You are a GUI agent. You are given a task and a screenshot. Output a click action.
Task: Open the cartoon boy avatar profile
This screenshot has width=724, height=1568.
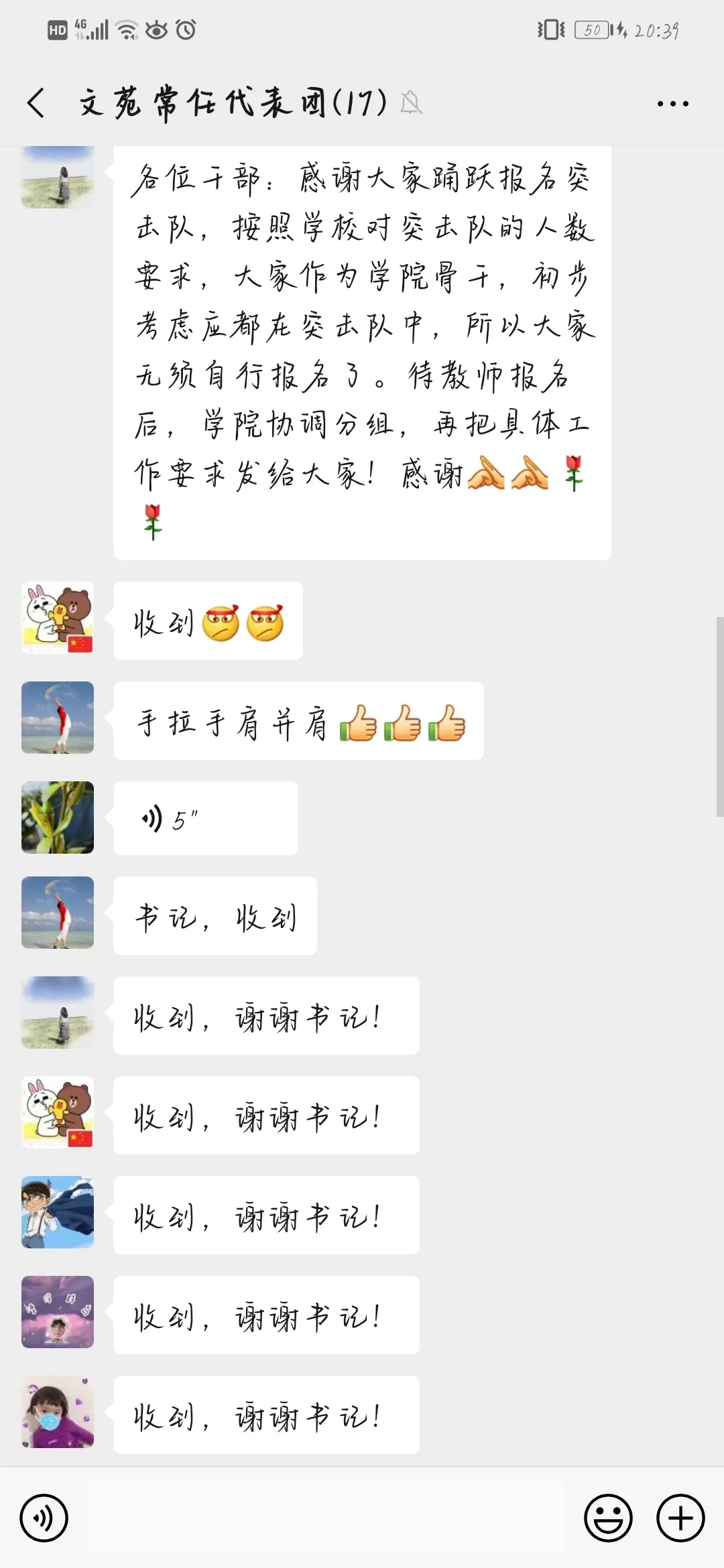[58, 1212]
